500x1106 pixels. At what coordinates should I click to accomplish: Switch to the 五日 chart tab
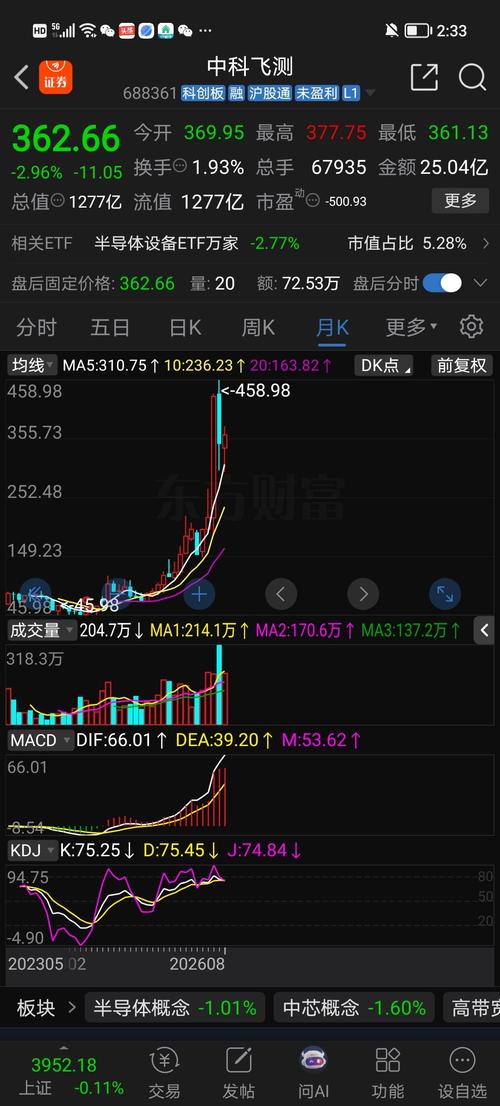pos(110,327)
